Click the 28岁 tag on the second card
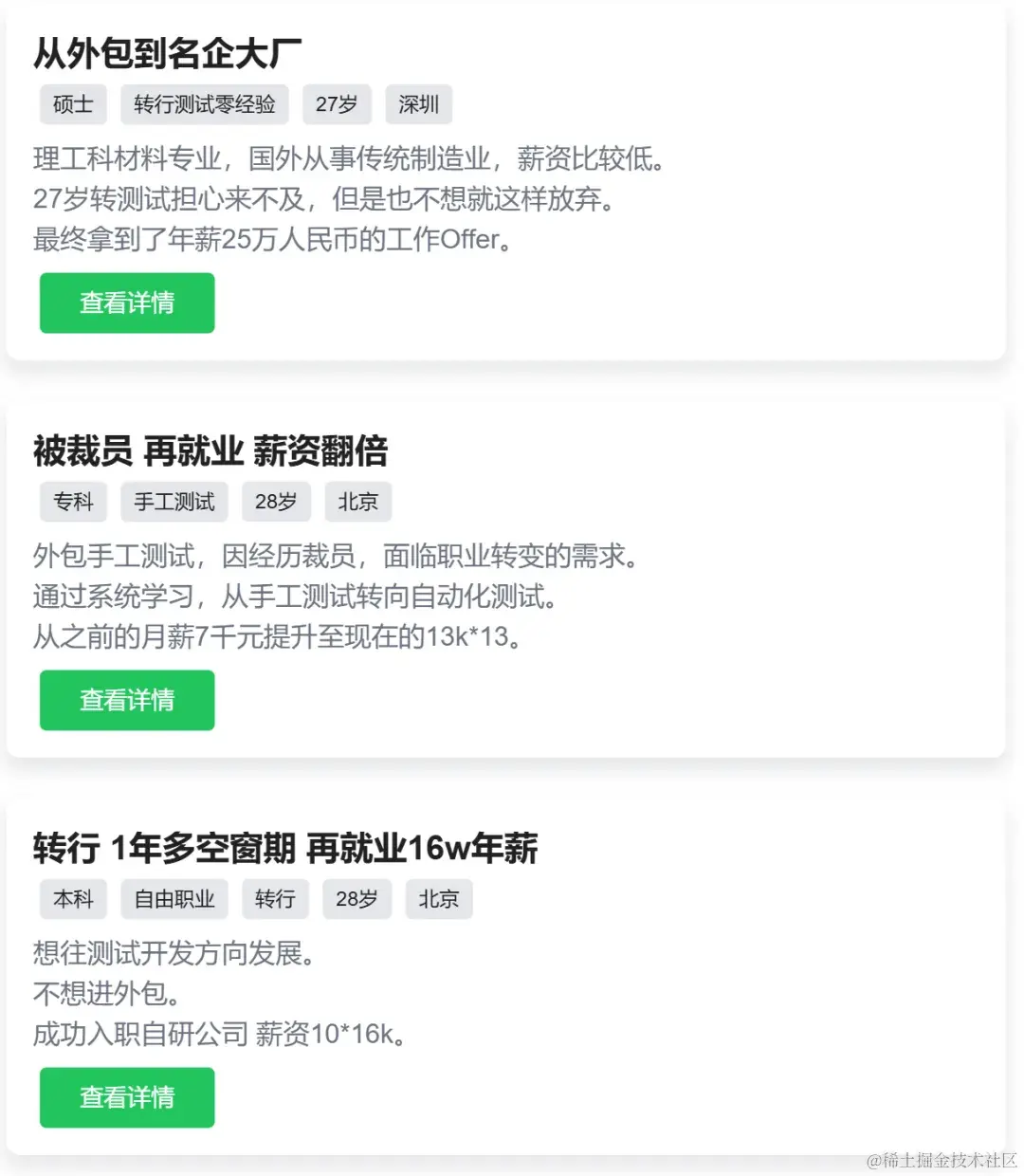Viewport: 1024px width, 1176px height. coord(276,502)
